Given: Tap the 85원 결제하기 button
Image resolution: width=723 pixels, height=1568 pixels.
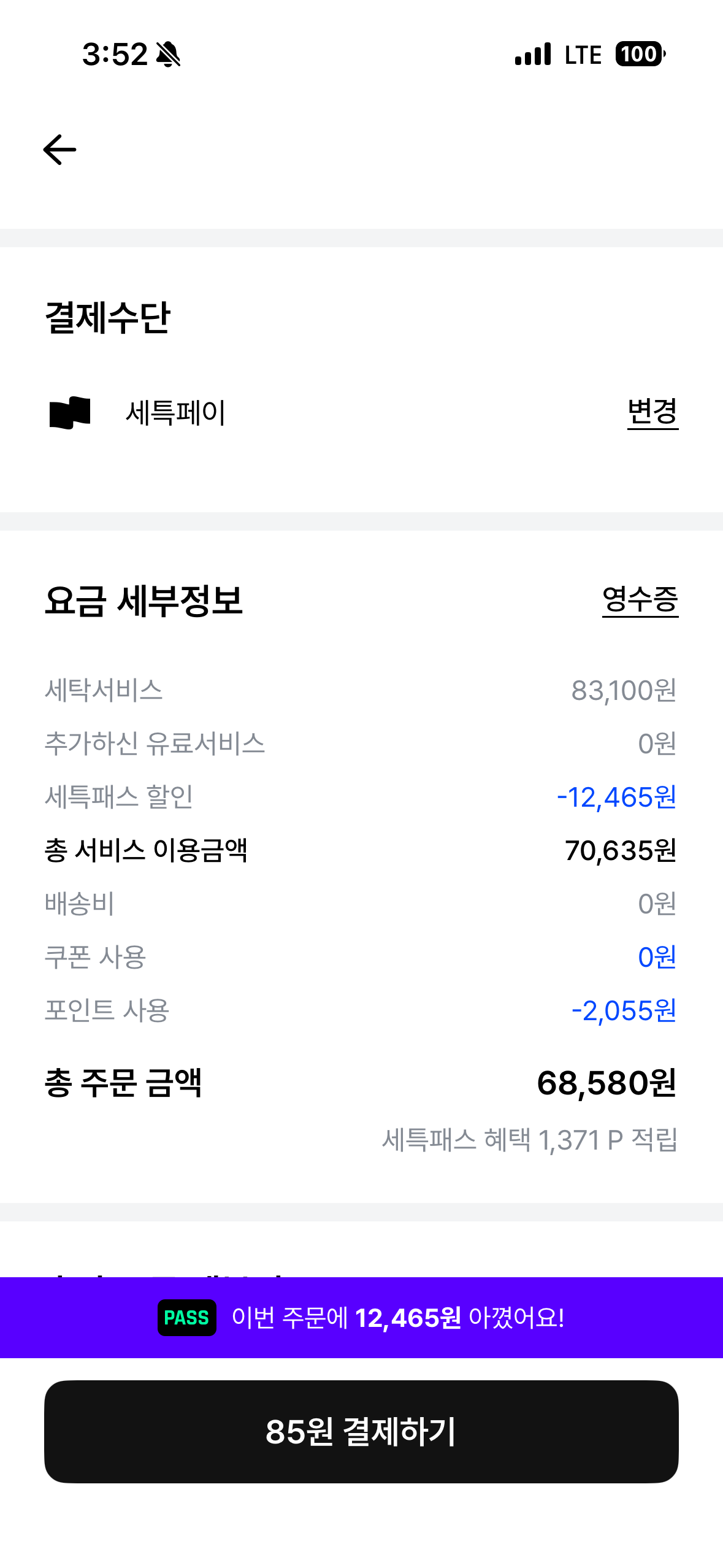Looking at the screenshot, I should (x=361, y=1431).
